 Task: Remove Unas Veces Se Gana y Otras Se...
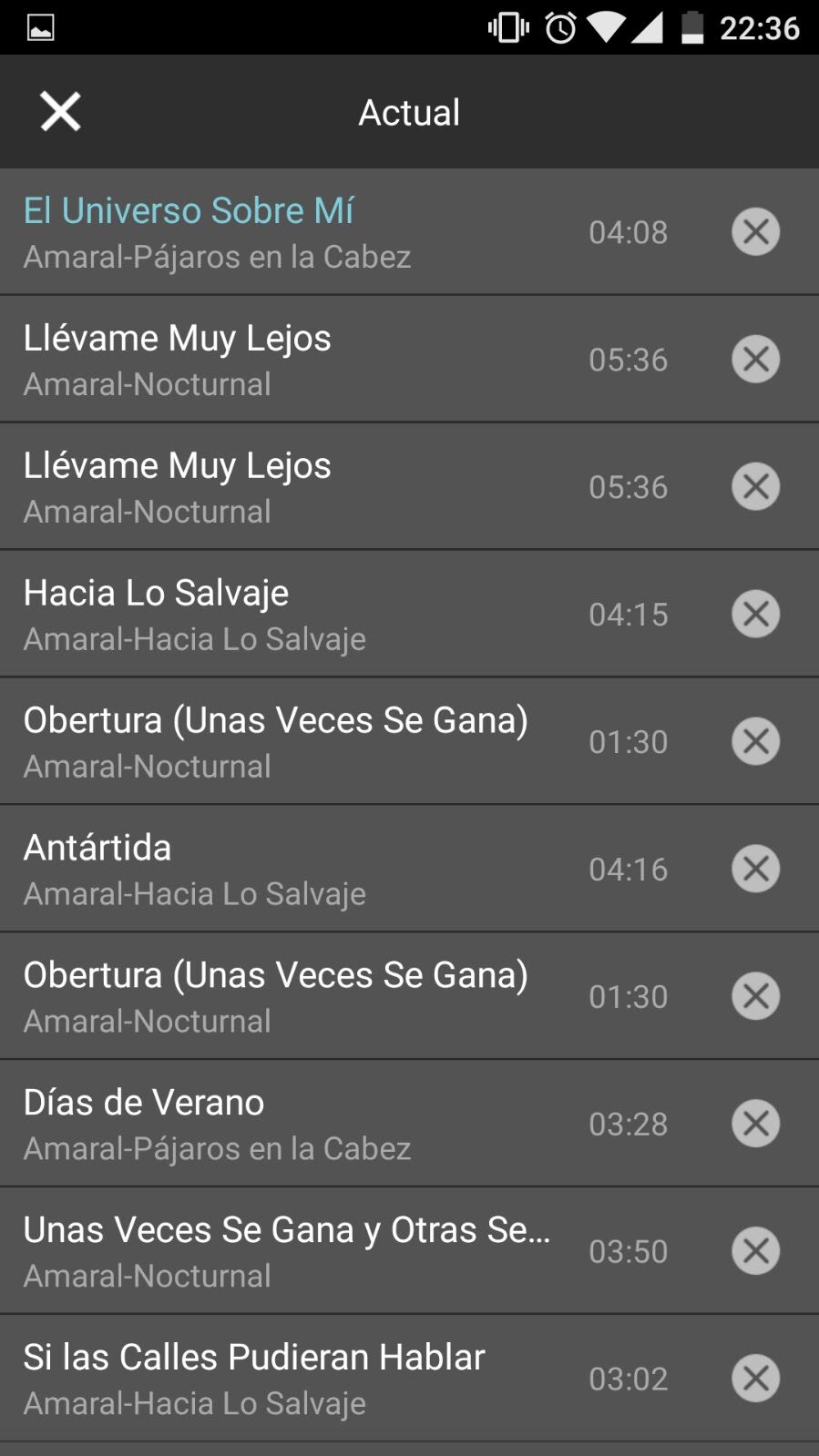click(755, 1251)
